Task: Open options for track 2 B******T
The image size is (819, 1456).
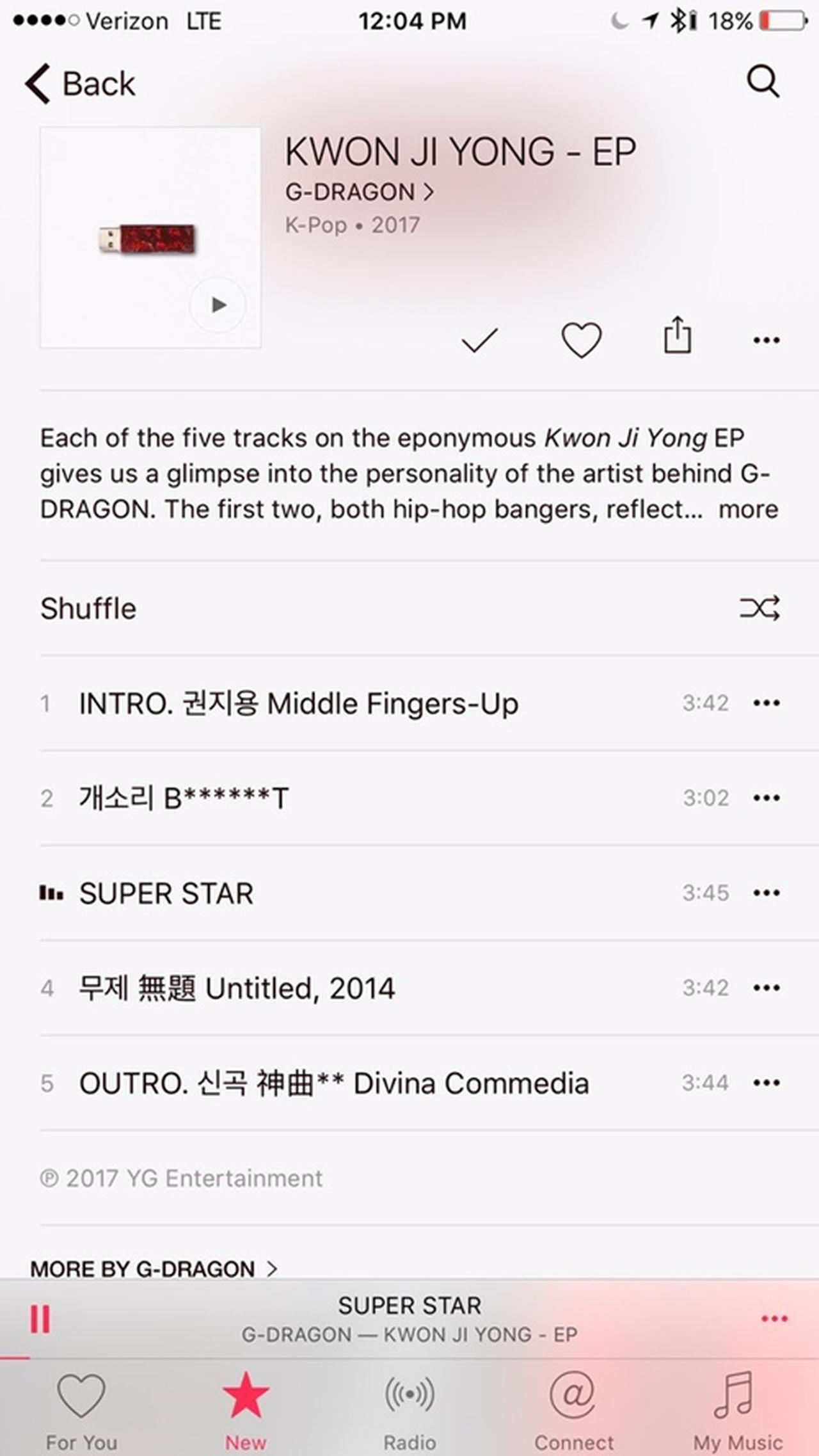Action: click(766, 798)
